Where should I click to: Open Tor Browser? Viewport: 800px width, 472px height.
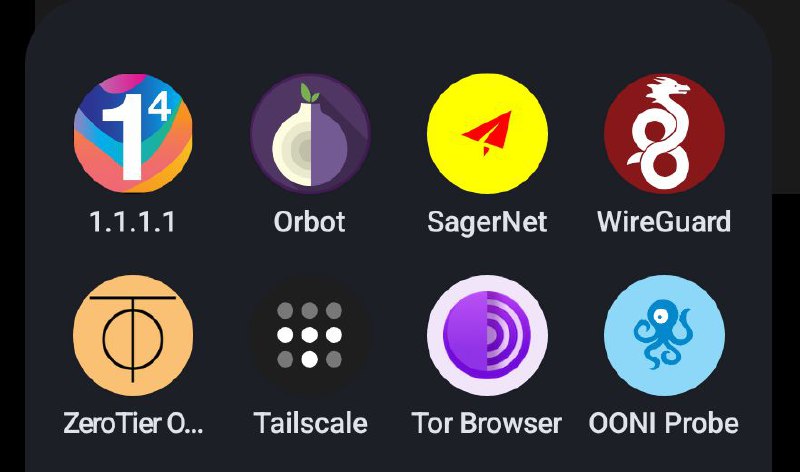pos(487,336)
